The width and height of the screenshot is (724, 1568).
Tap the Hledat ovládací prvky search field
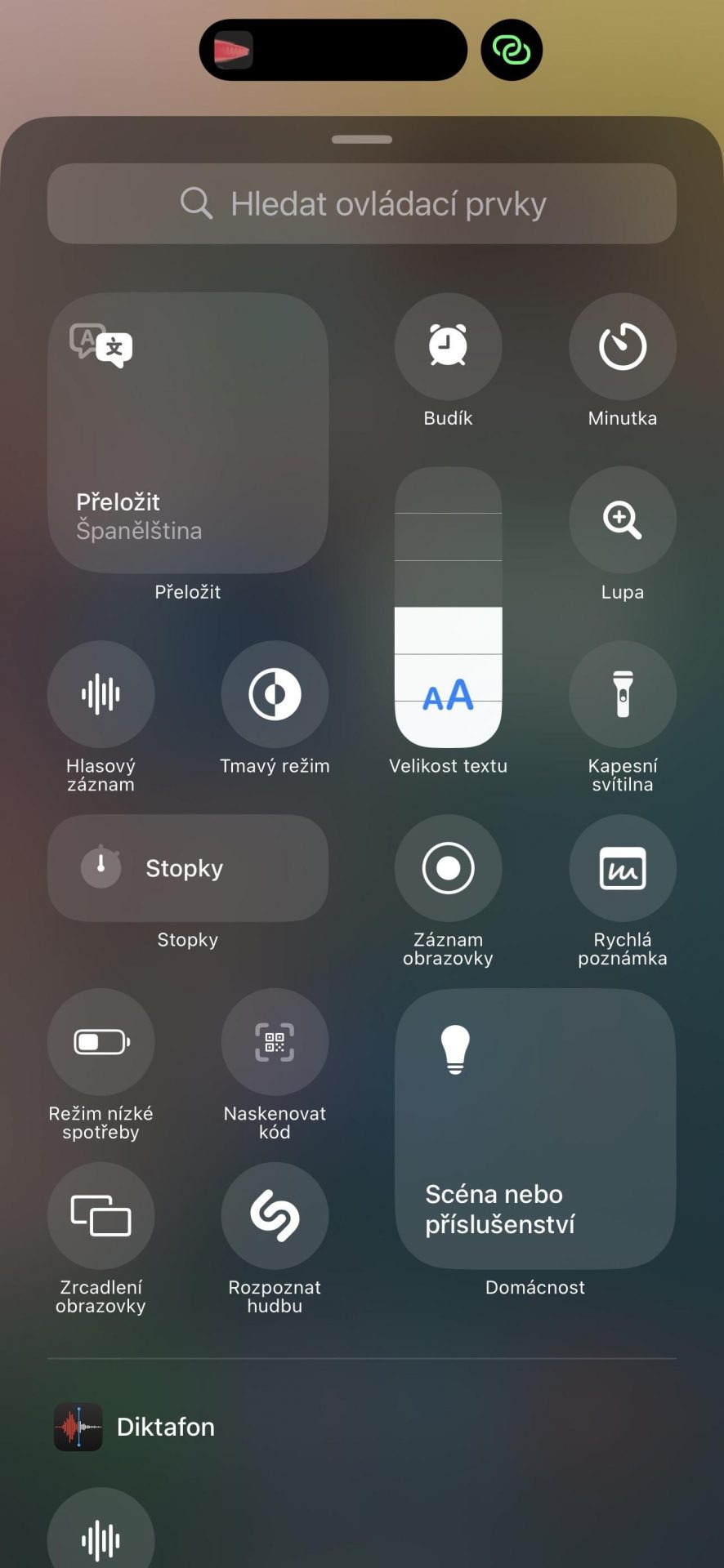[362, 203]
